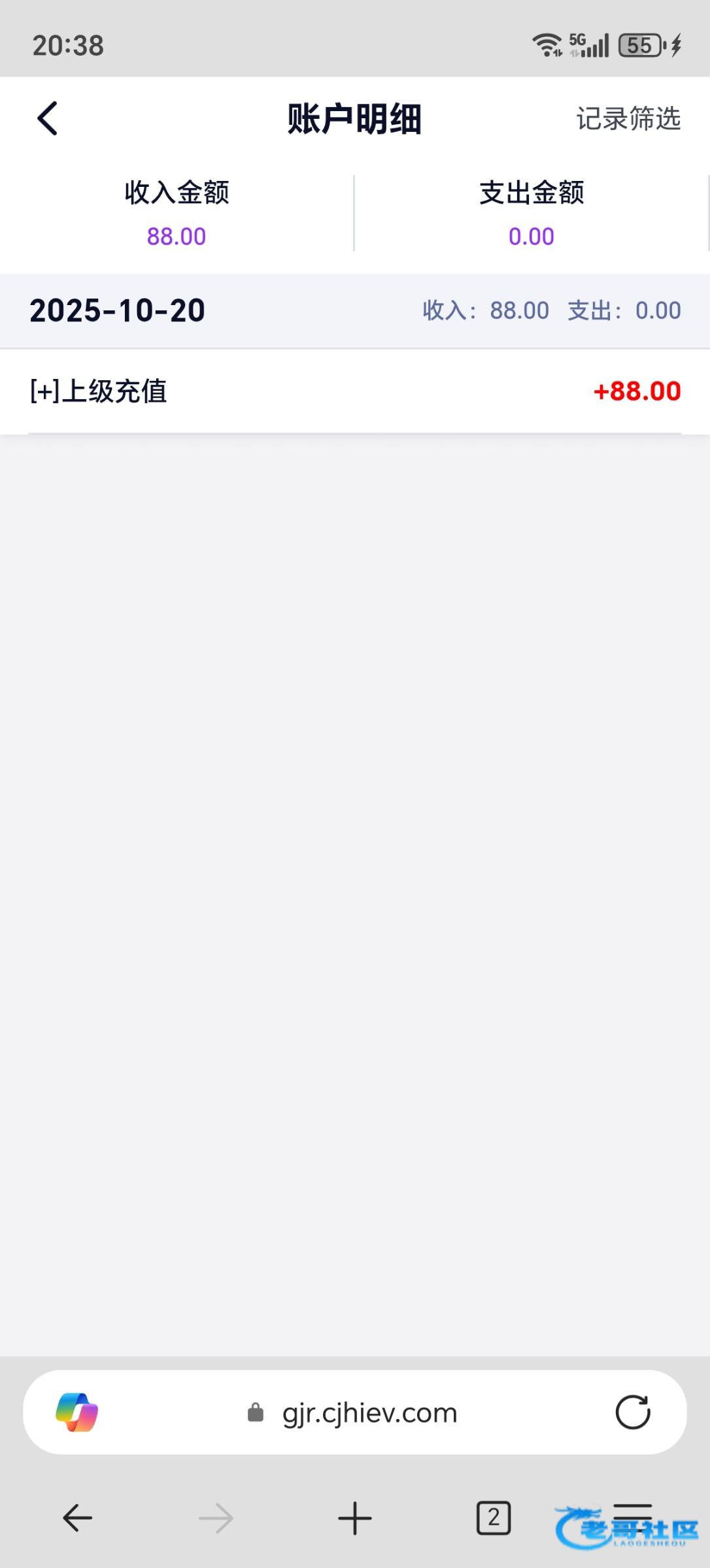Open the 上级充值 +88.00 record
710x1568 pixels.
(x=355, y=391)
